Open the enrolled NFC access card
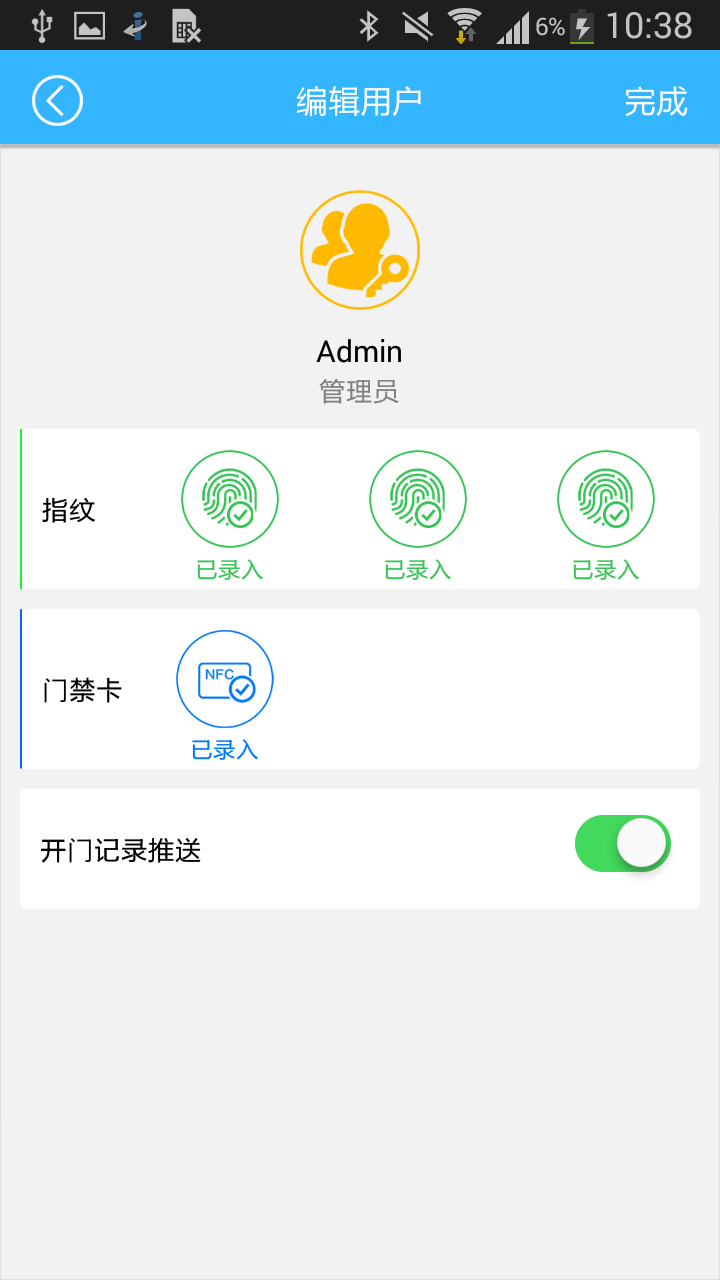 pos(225,679)
